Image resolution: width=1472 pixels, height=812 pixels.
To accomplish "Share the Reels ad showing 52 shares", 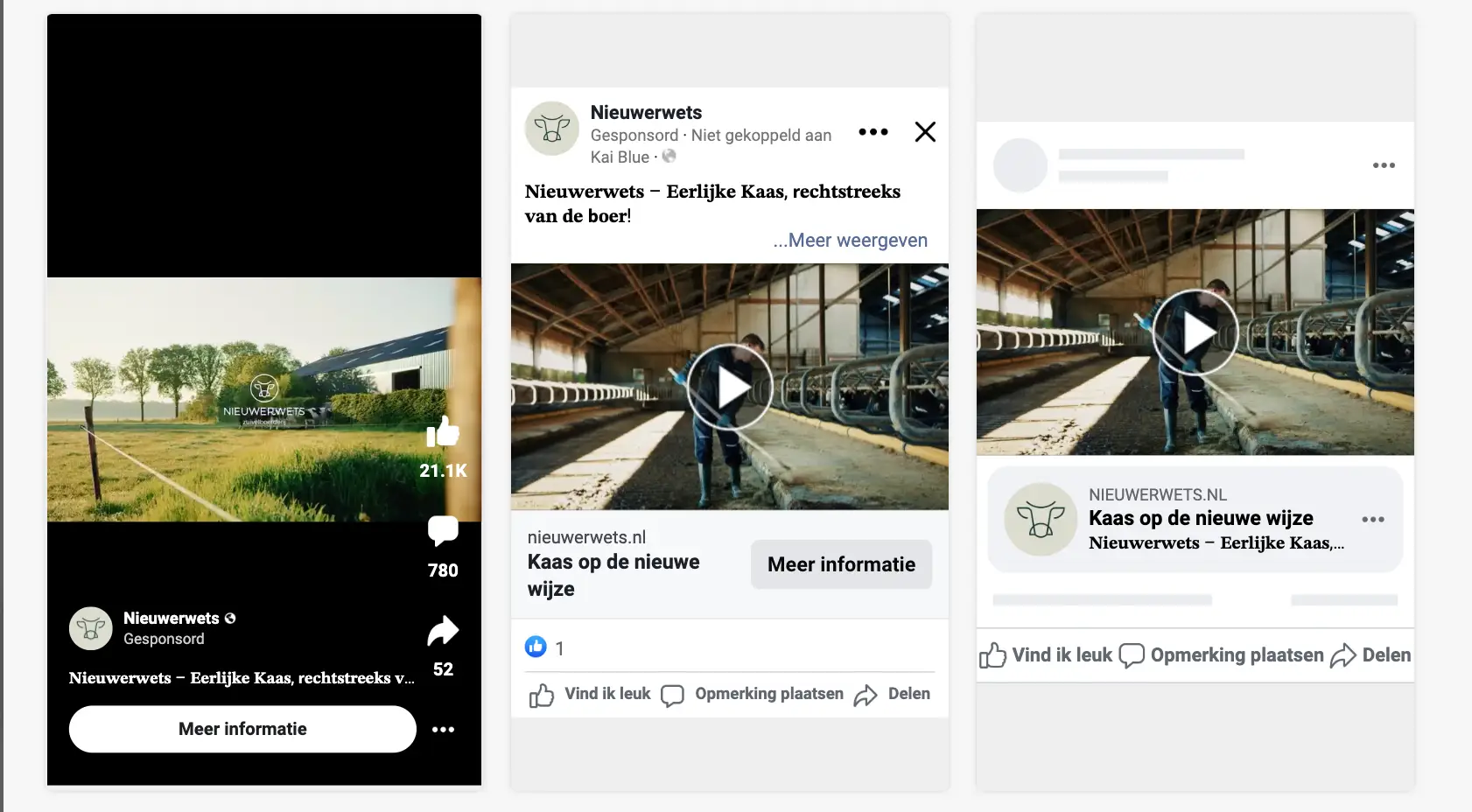I will (x=443, y=631).
